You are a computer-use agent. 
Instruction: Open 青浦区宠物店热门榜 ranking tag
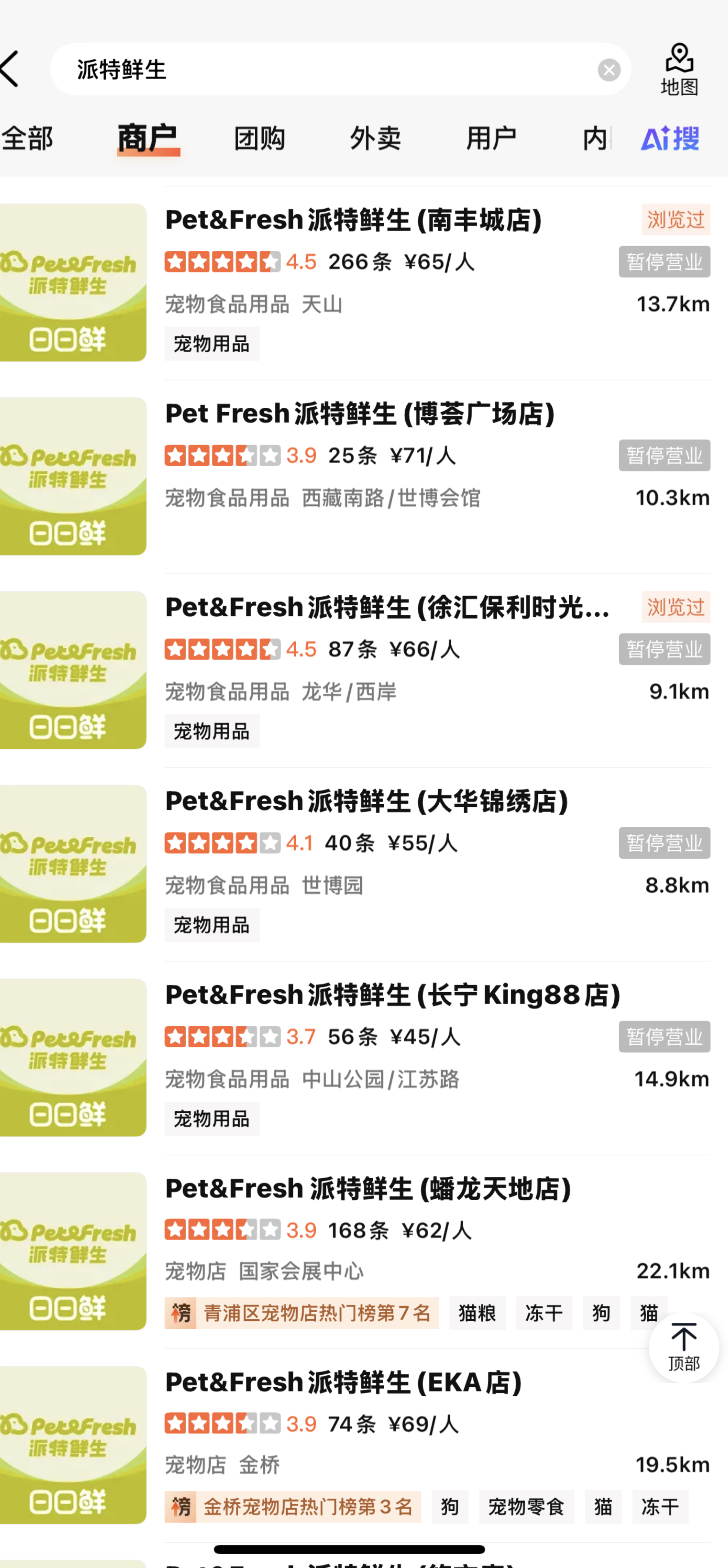click(302, 1313)
